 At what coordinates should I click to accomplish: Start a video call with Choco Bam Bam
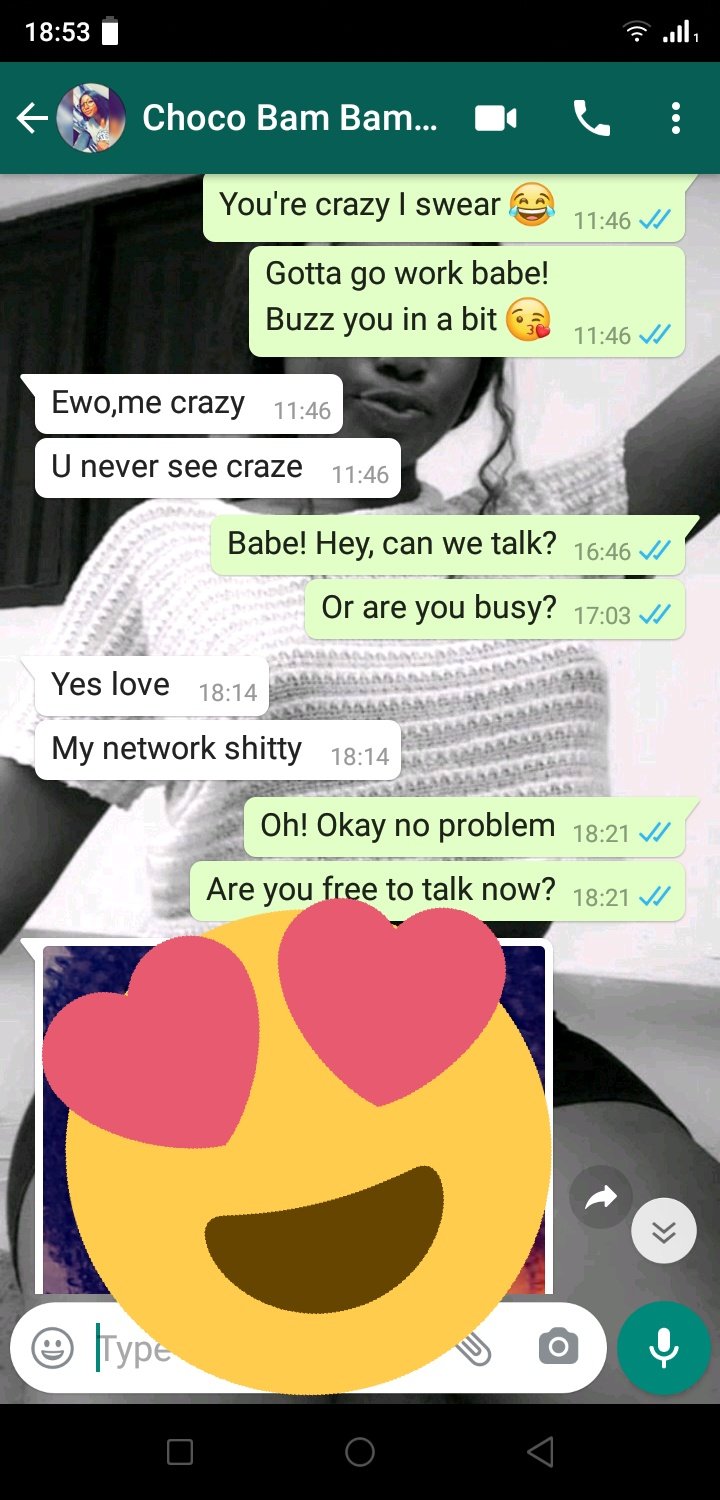496,119
